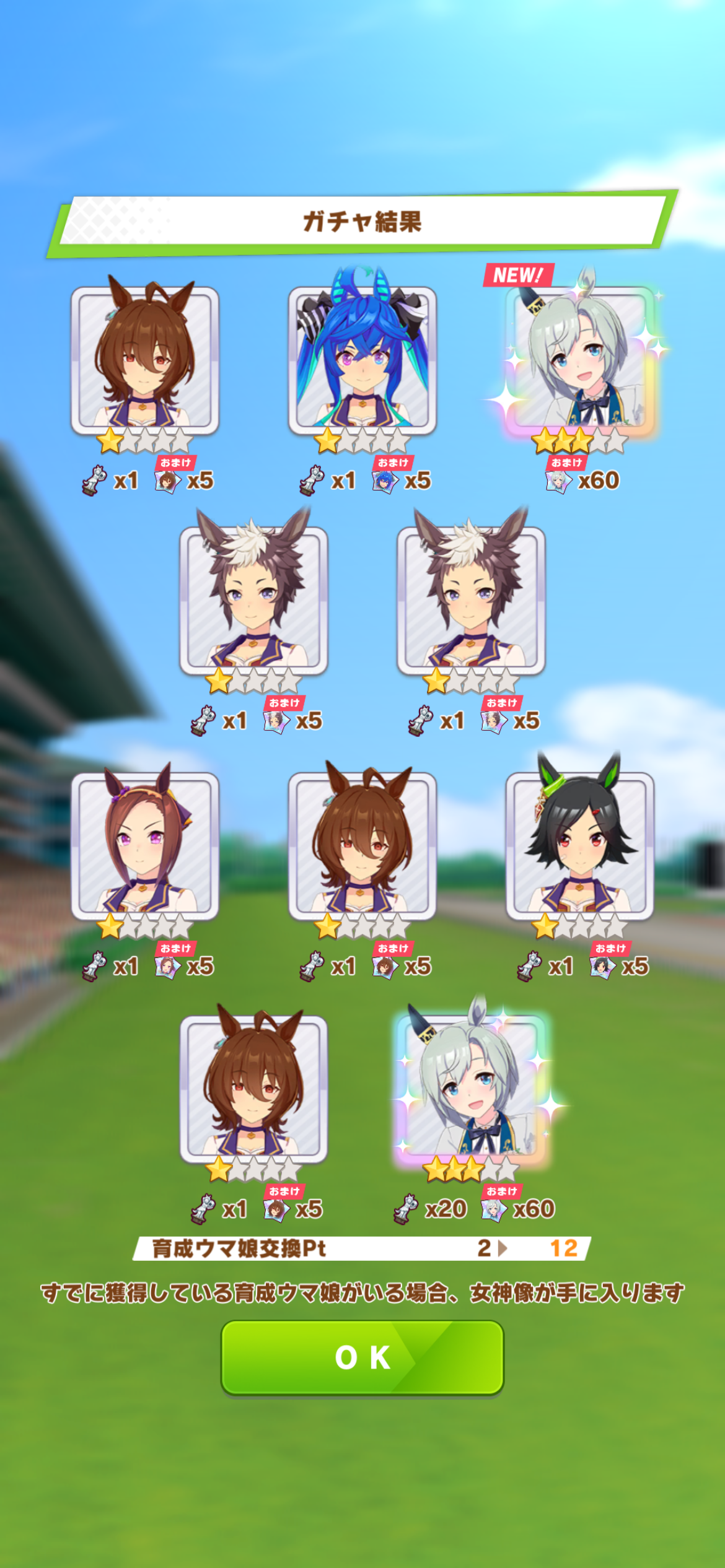Confirm the gacha results with OK
Image resolution: width=725 pixels, height=1568 pixels.
point(362,1357)
